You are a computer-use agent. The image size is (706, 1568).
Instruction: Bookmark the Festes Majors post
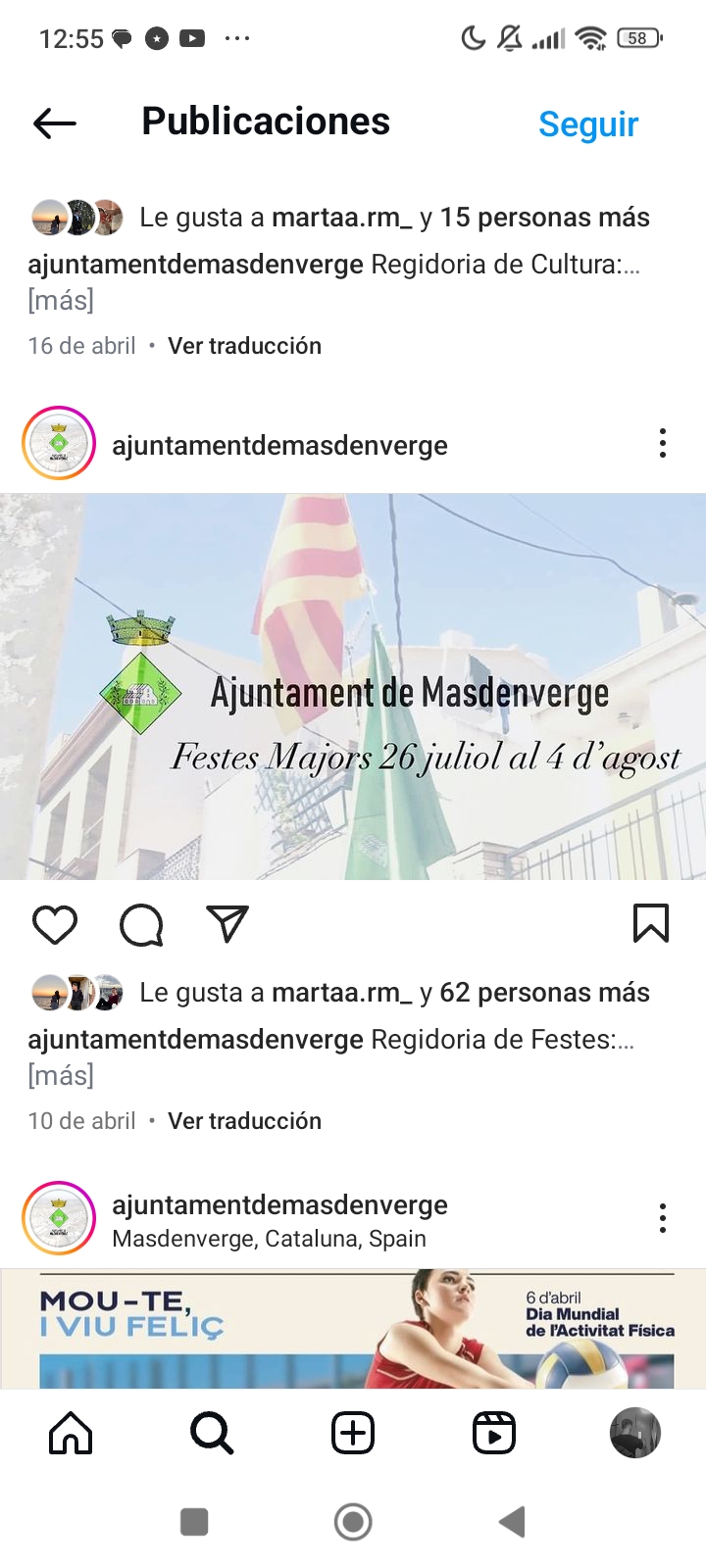[x=651, y=923]
